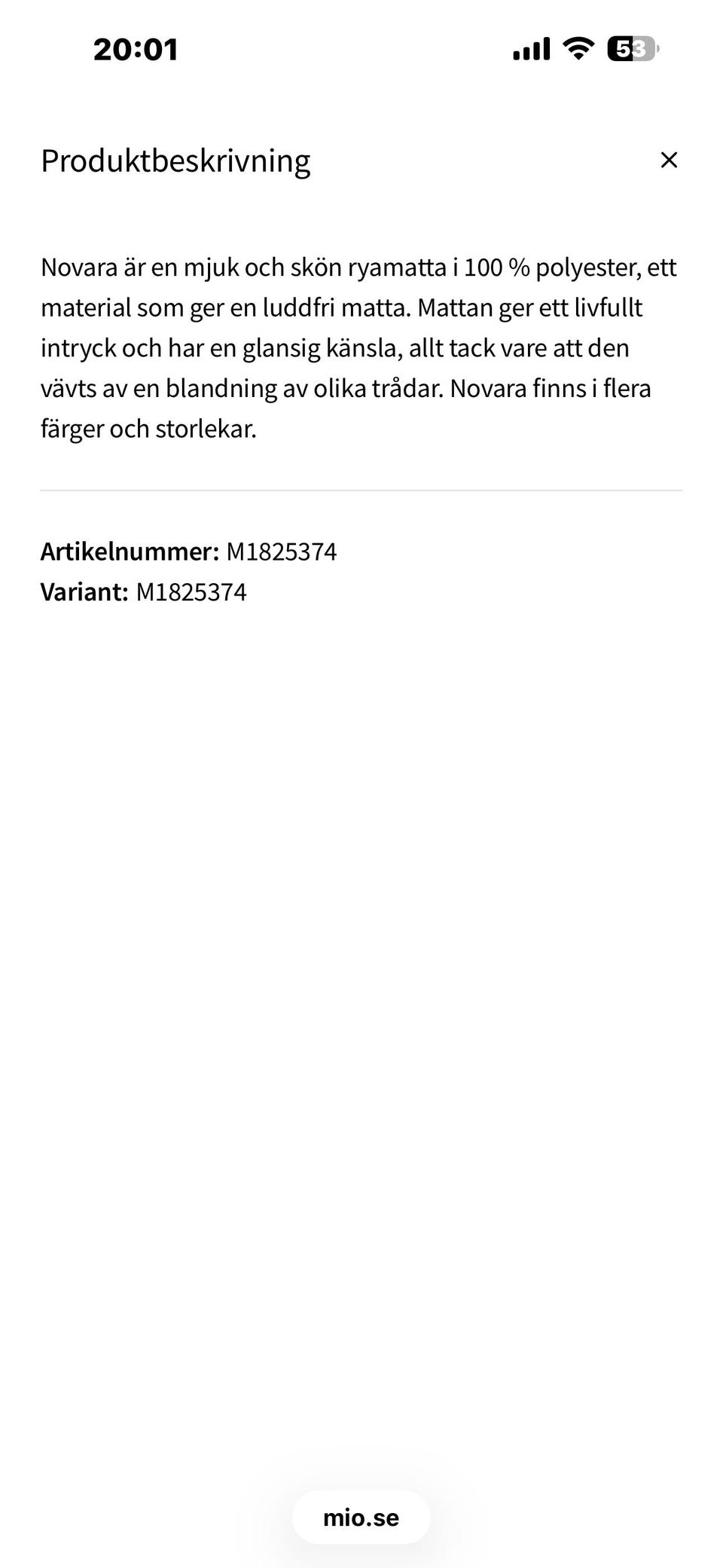Tap the cellular signal strength icon
The width and height of the screenshot is (723, 1568).
pos(532,49)
